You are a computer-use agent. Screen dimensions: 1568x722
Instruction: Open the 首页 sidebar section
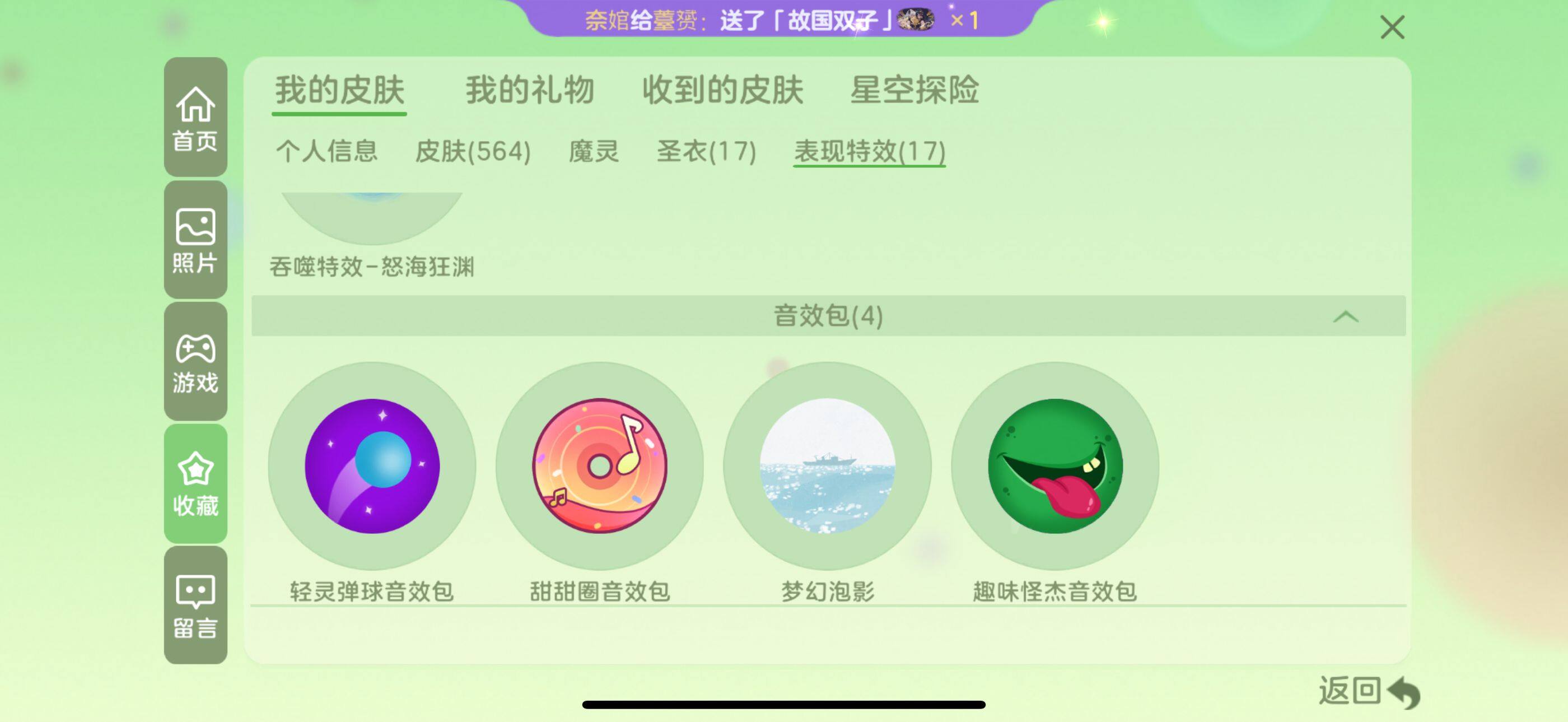(x=195, y=118)
